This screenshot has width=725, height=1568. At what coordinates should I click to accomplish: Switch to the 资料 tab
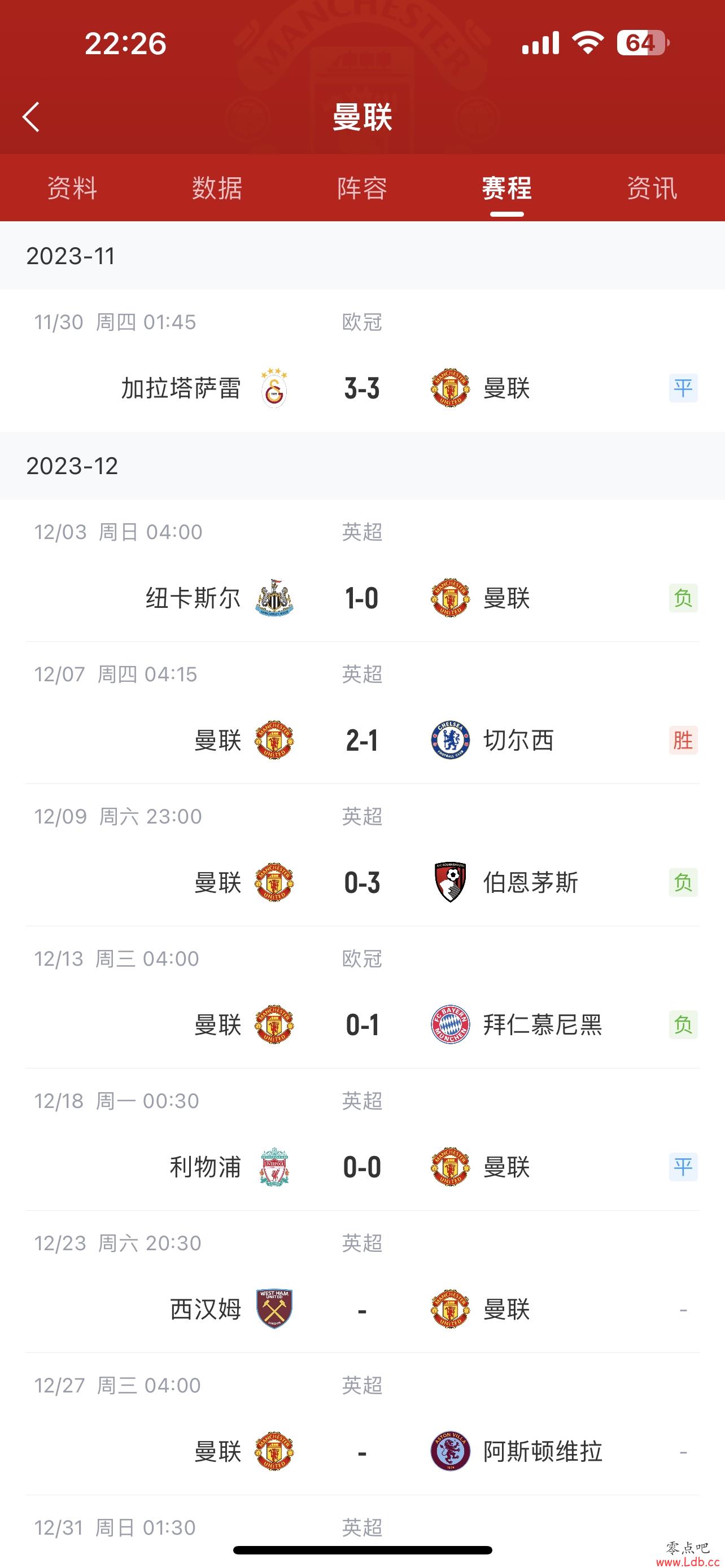tap(72, 188)
